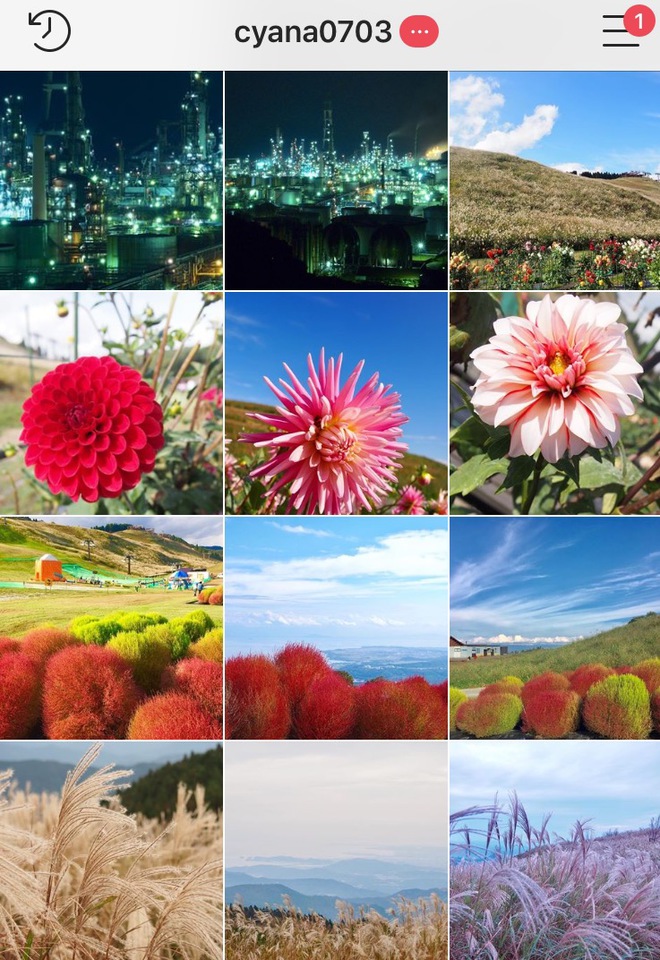Open the distant misty mountains photo
The height and width of the screenshot is (960, 660).
pyautogui.click(x=336, y=850)
